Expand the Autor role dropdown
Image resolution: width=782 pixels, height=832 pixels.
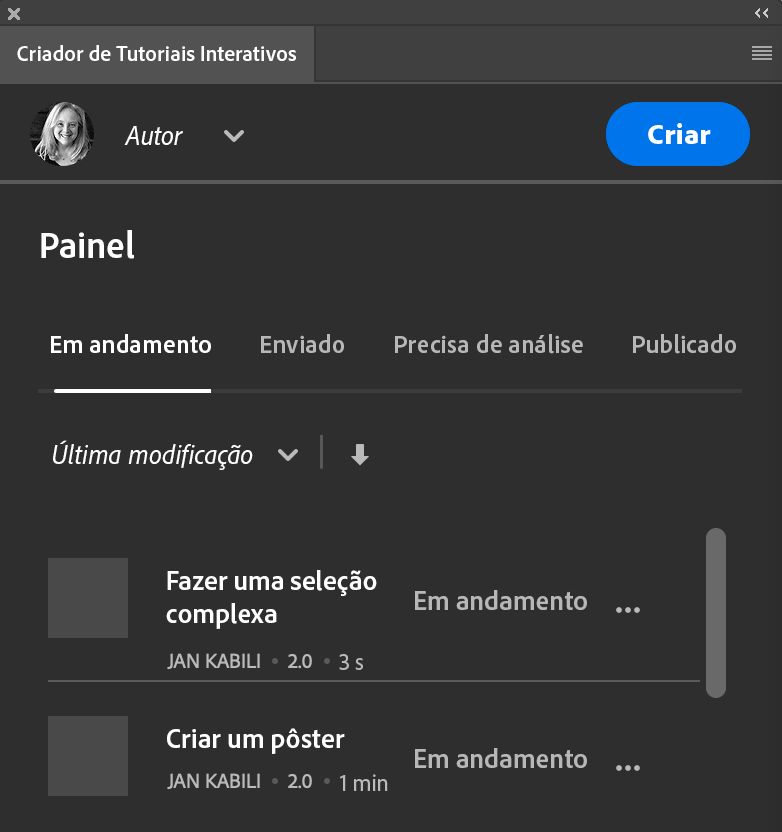pyautogui.click(x=234, y=136)
